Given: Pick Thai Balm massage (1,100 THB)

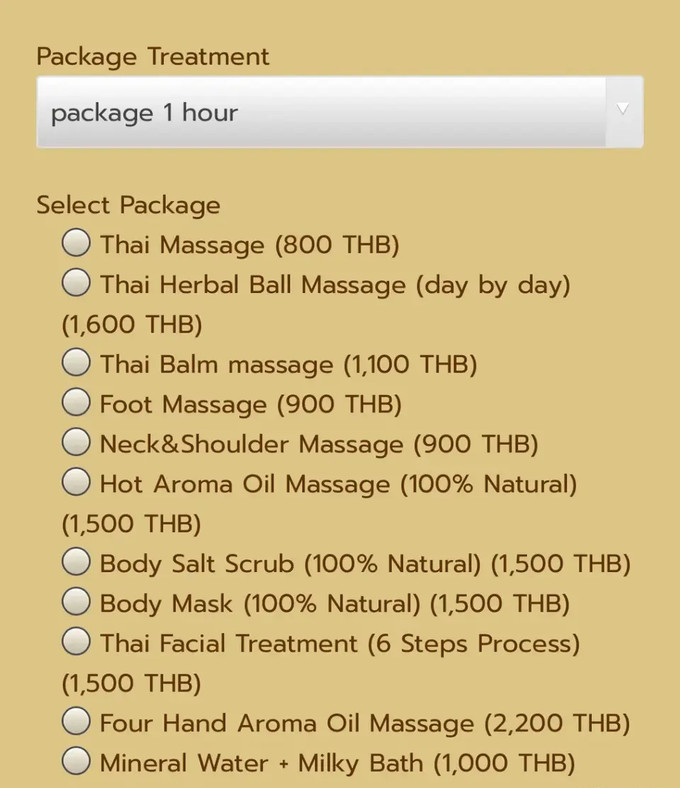Looking at the screenshot, I should [x=76, y=363].
